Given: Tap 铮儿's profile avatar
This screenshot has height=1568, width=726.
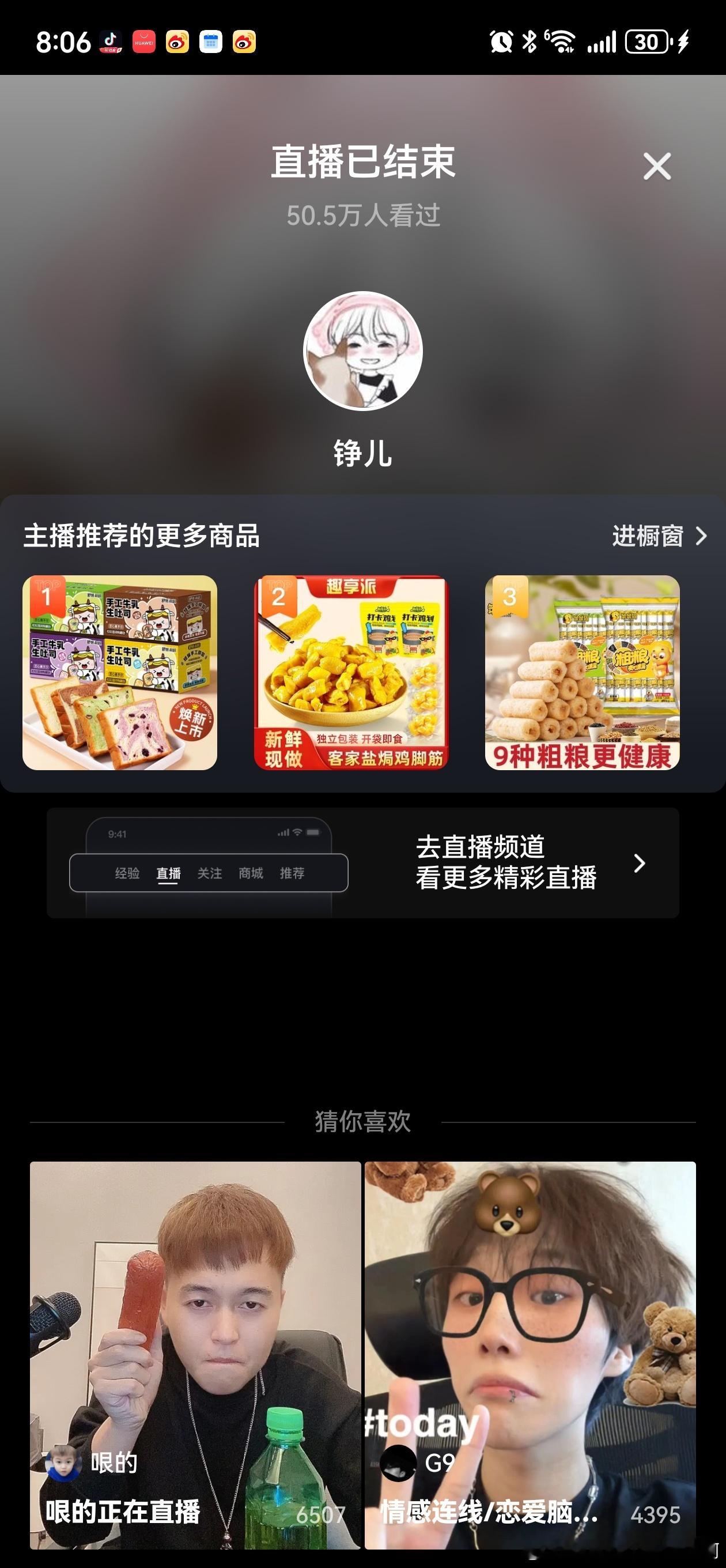Looking at the screenshot, I should [x=361, y=352].
